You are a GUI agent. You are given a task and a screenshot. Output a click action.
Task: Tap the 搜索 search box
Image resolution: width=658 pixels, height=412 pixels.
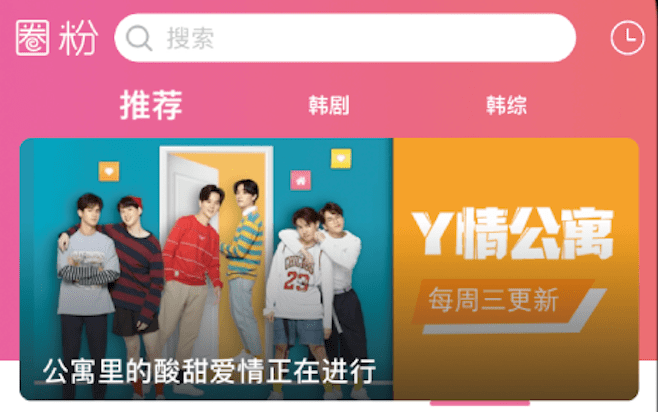345,38
